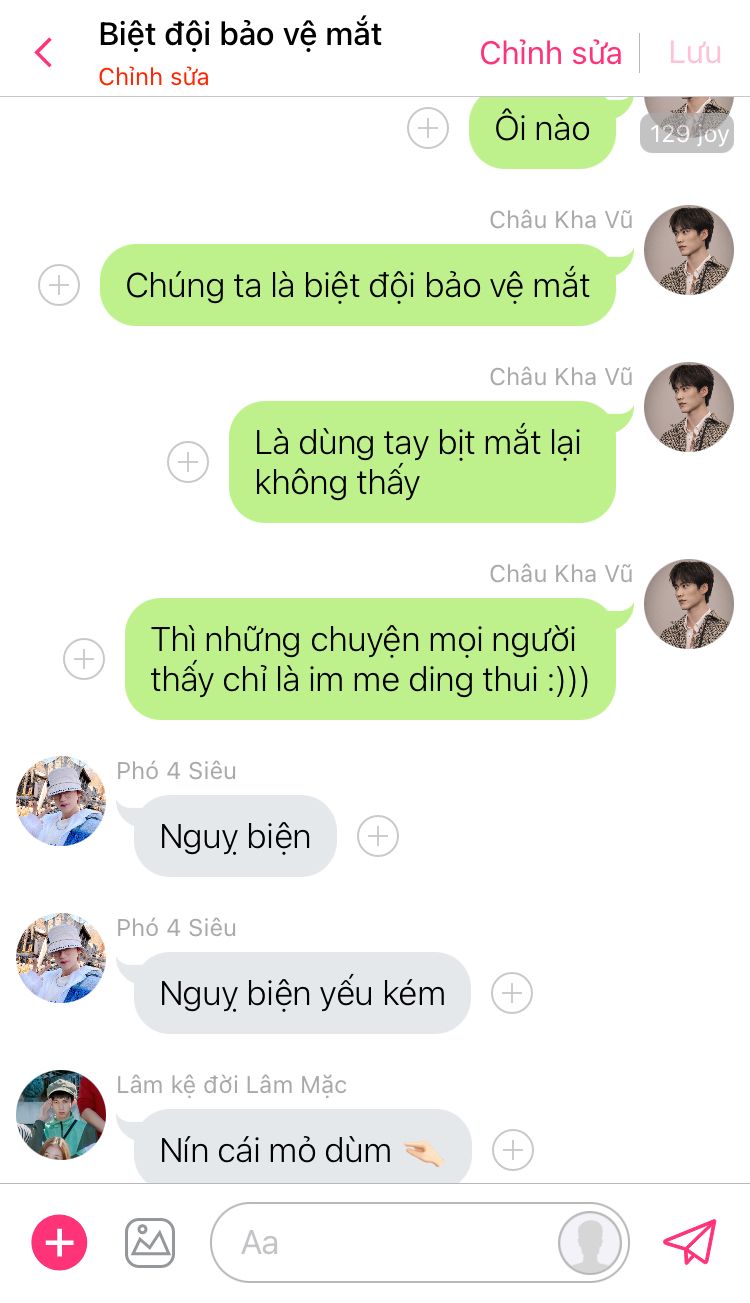Tap the red Chỉnh sửa link under title

(153, 77)
